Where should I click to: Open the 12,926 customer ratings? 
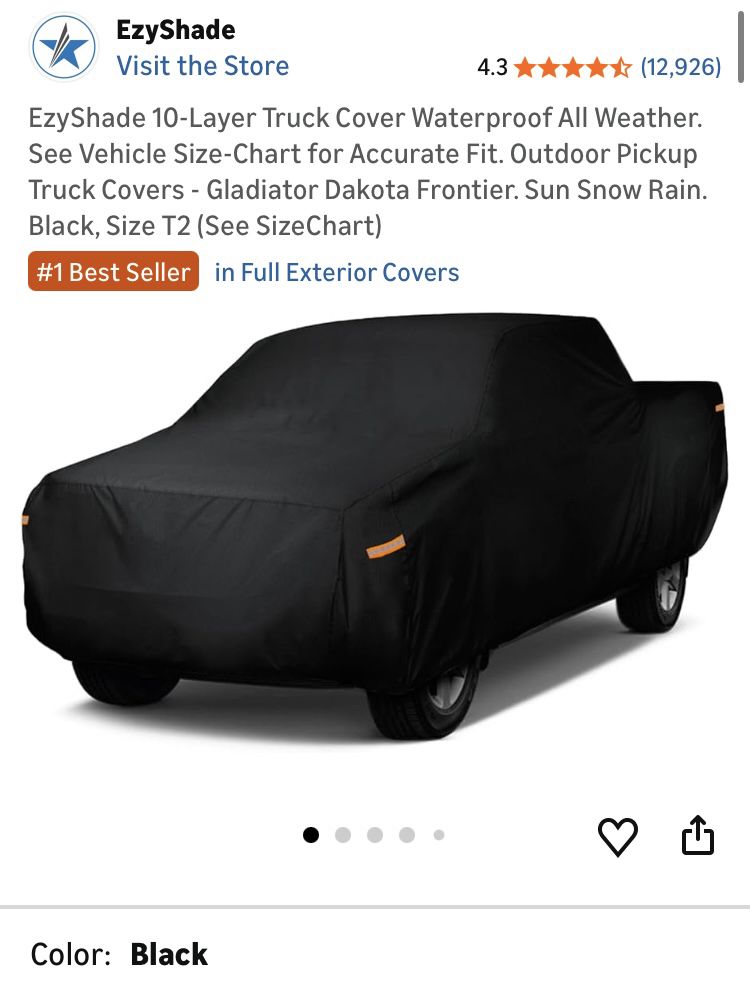(680, 67)
